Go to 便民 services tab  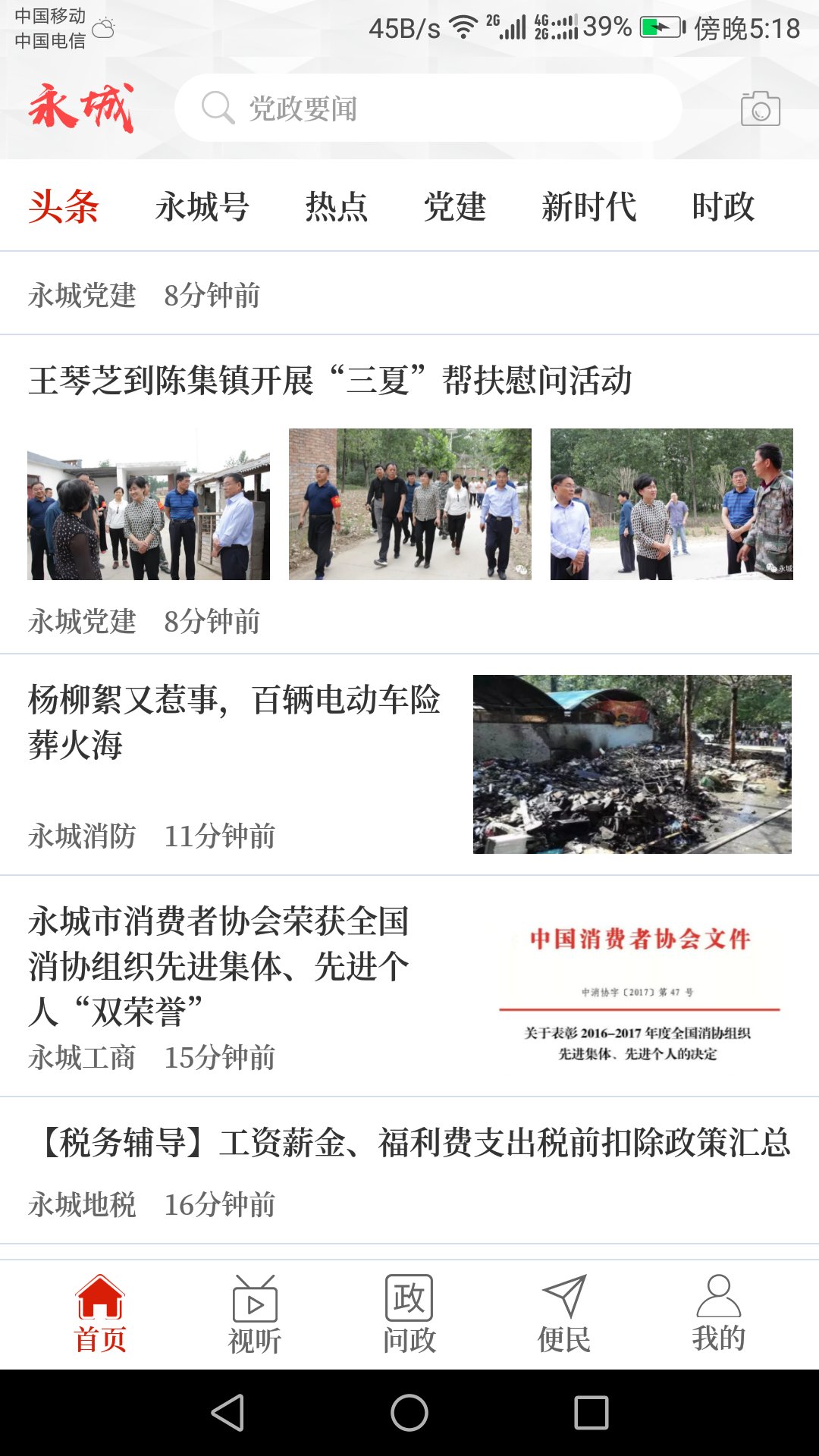[564, 1314]
